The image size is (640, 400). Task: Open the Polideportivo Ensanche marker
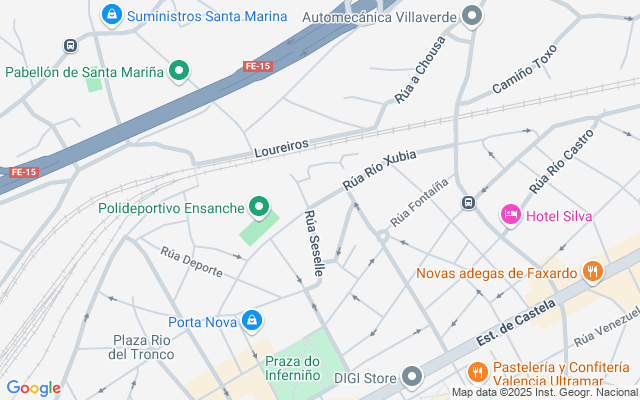pos(259,207)
